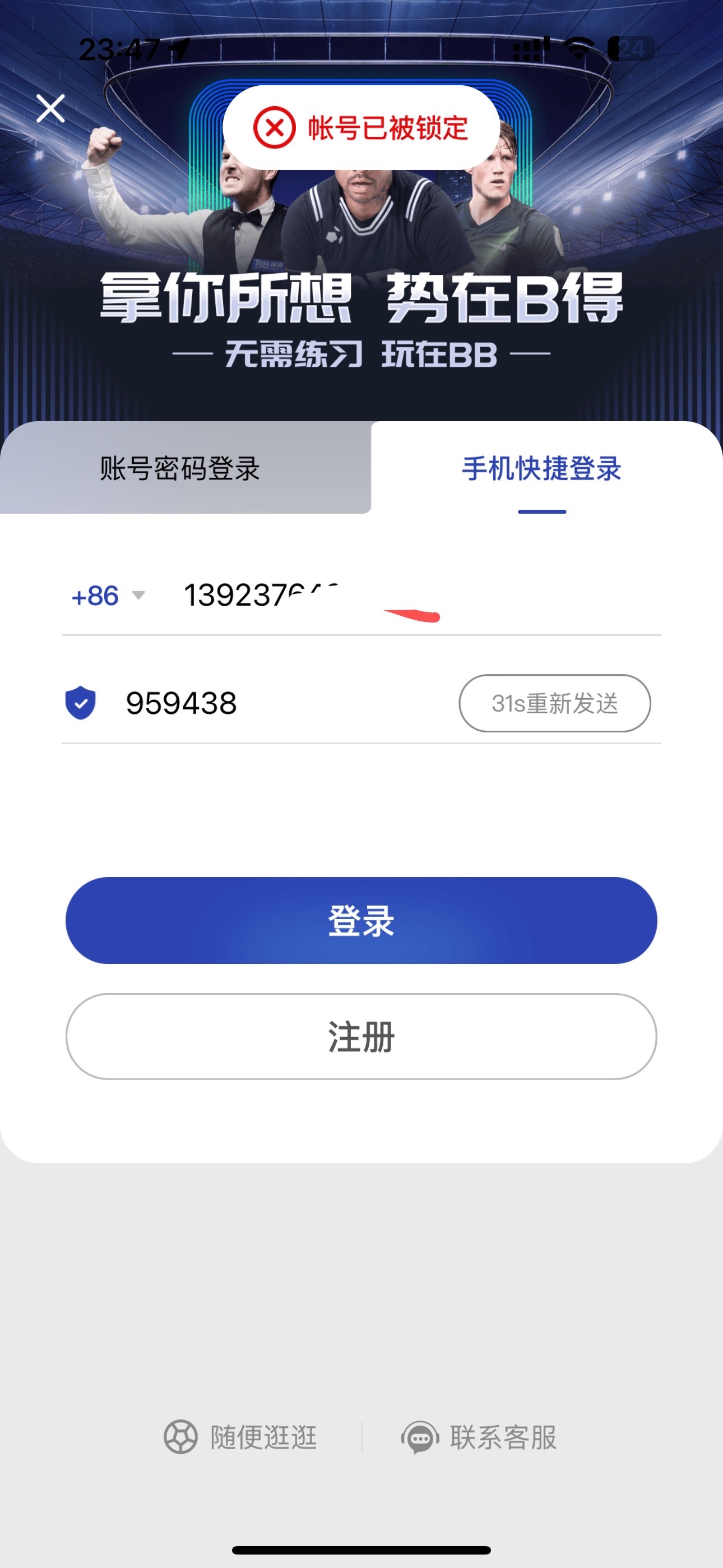Image resolution: width=723 pixels, height=1568 pixels.
Task: Click the 31s重新发送 countdown resend control
Action: point(554,704)
